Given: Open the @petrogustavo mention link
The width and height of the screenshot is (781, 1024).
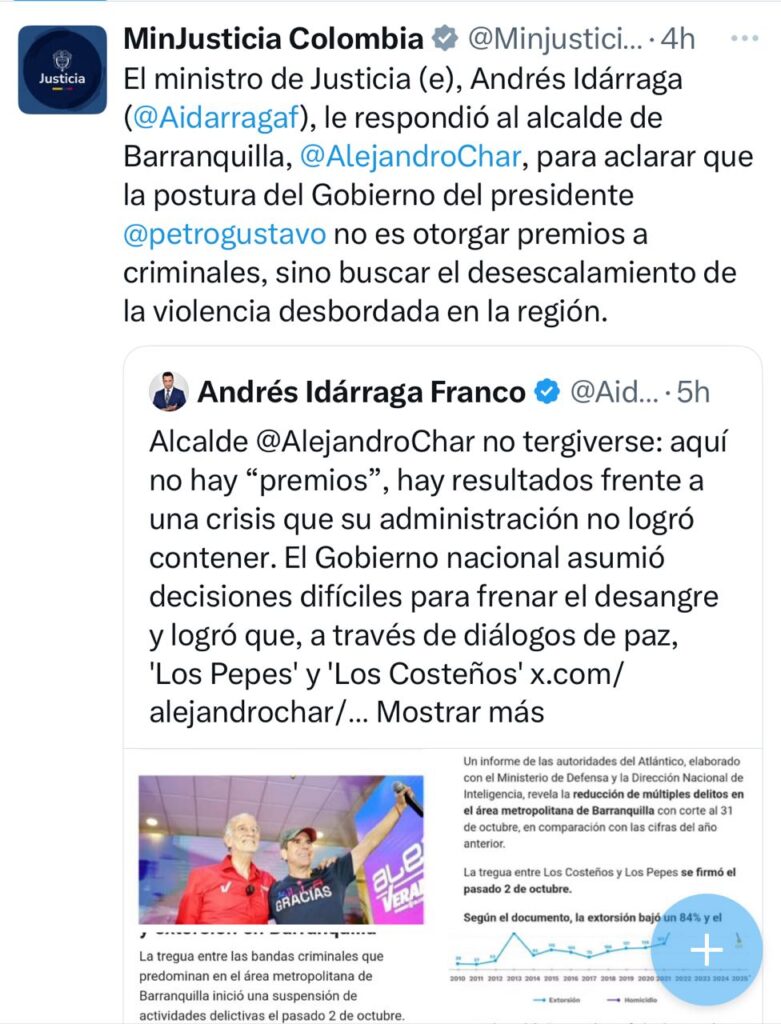Looking at the screenshot, I should (x=224, y=234).
